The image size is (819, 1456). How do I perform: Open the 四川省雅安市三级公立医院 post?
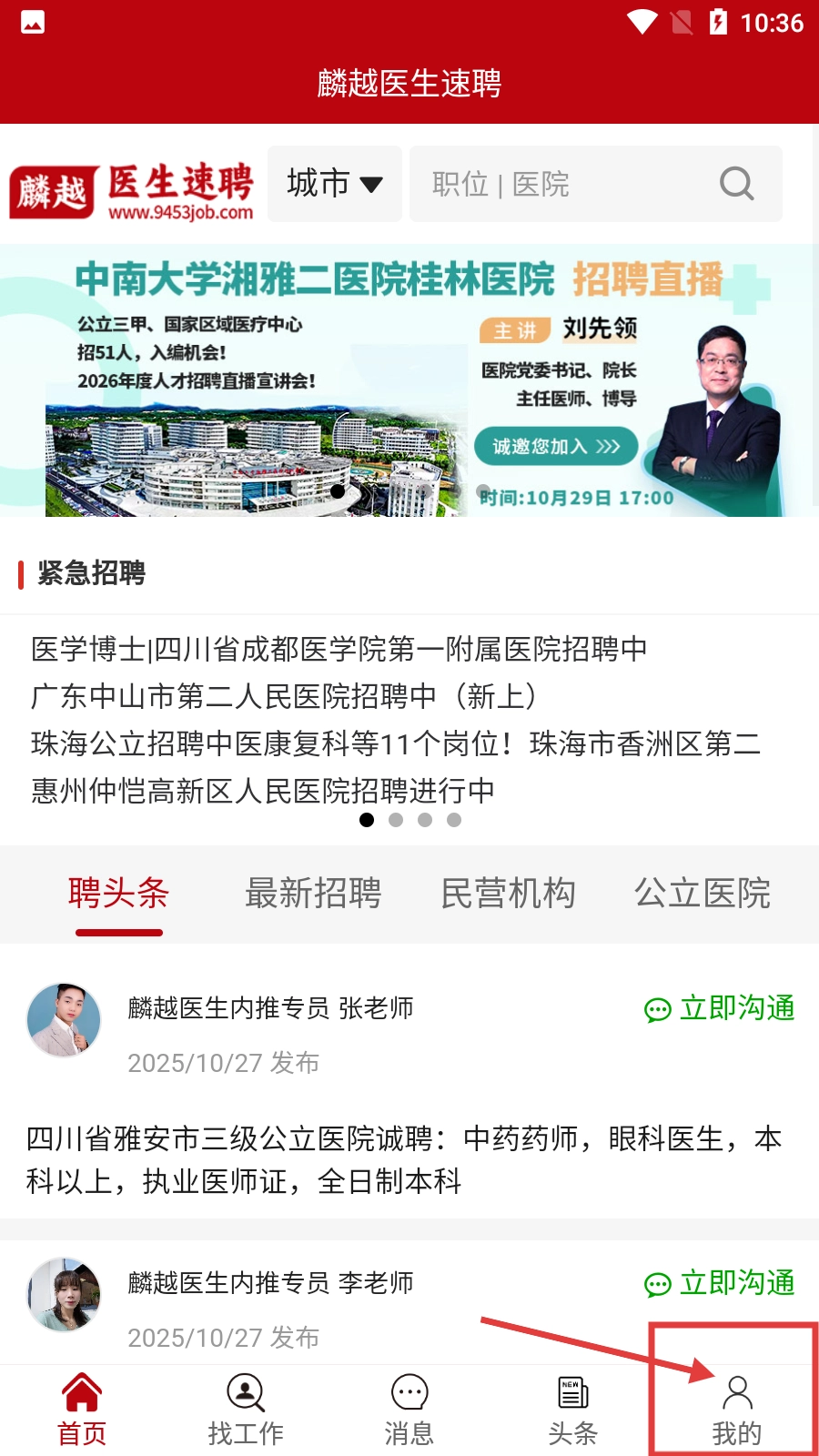[404, 1159]
